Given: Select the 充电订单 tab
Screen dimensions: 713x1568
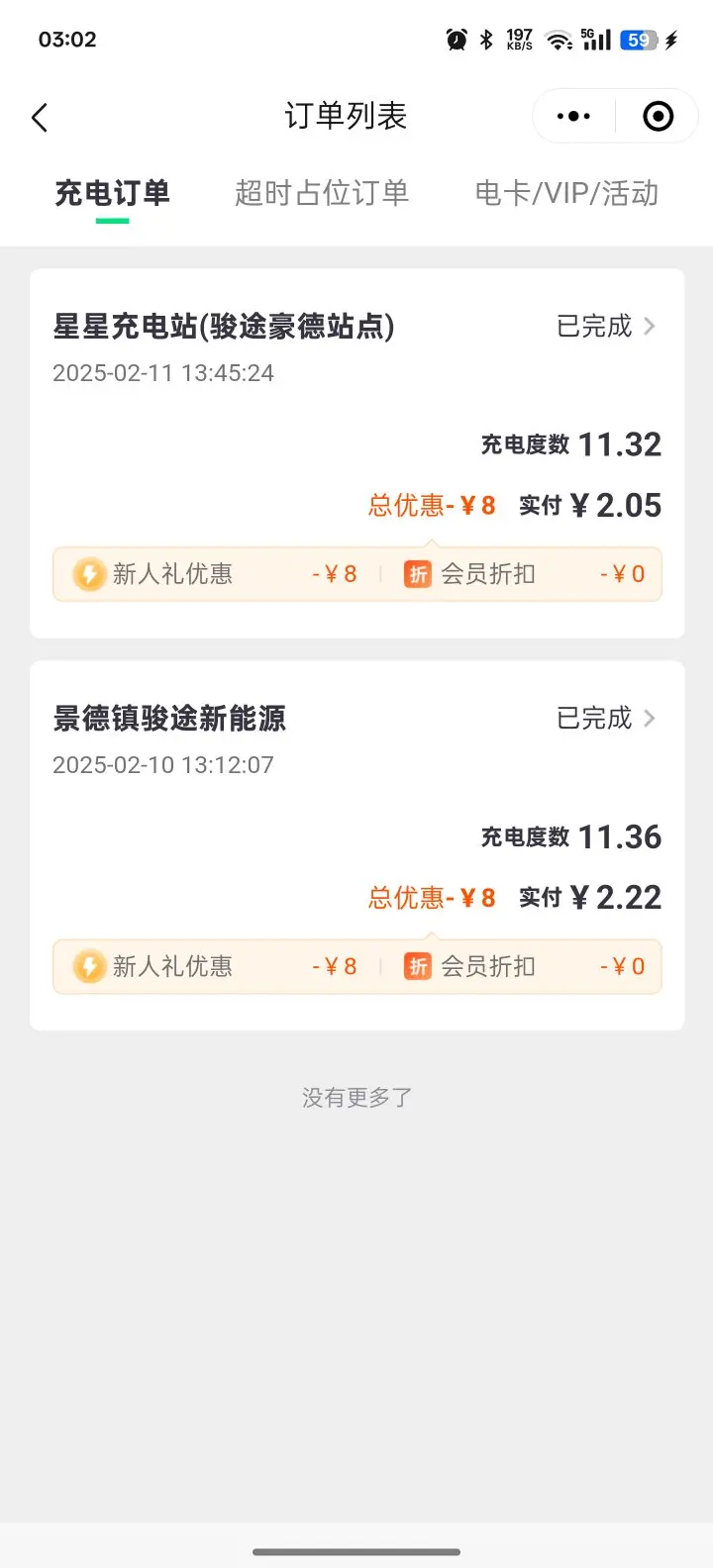Looking at the screenshot, I should coord(112,193).
